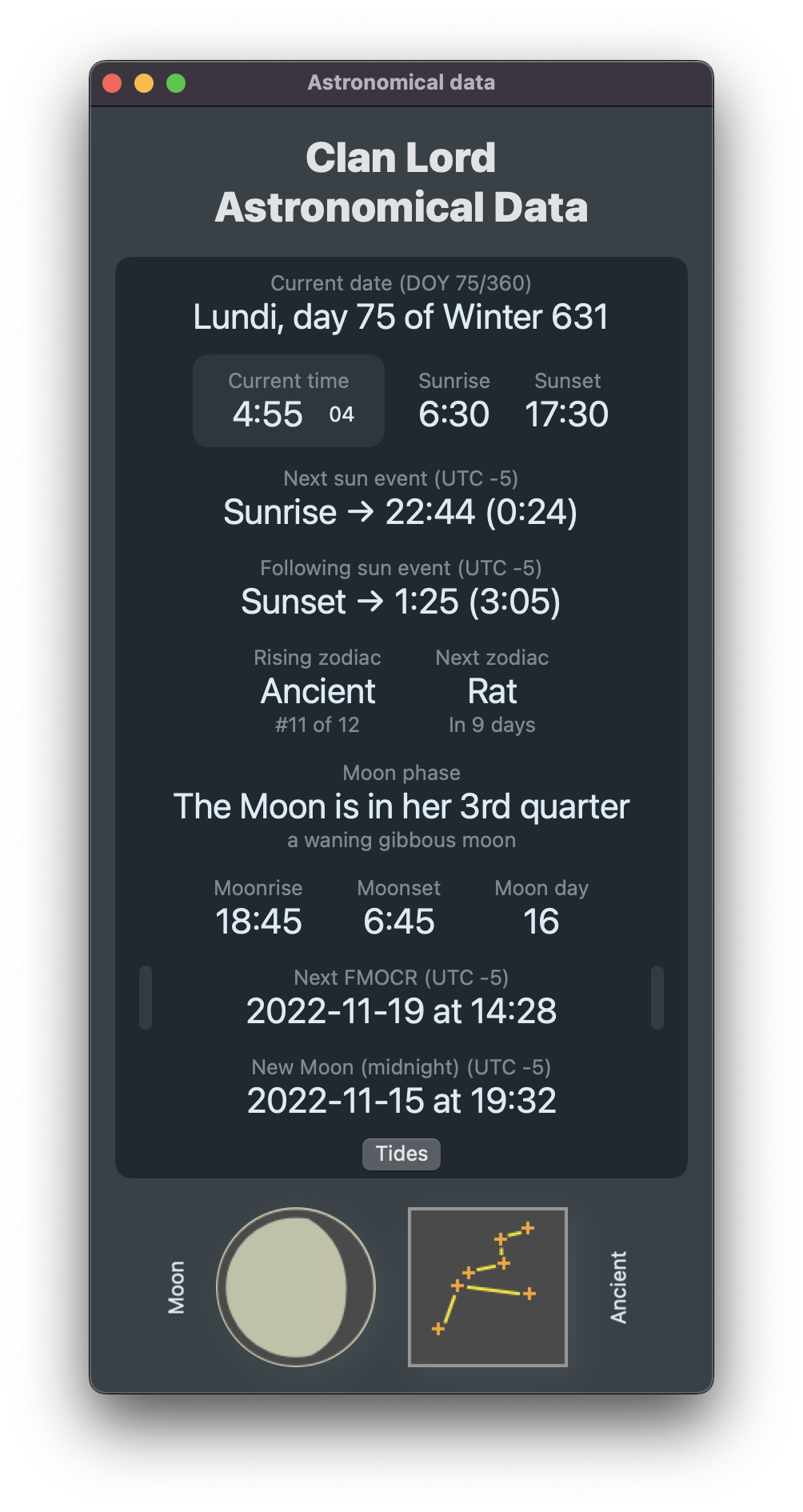The image size is (803, 1512).
Task: Select the Ancient constellation image
Action: (489, 1284)
